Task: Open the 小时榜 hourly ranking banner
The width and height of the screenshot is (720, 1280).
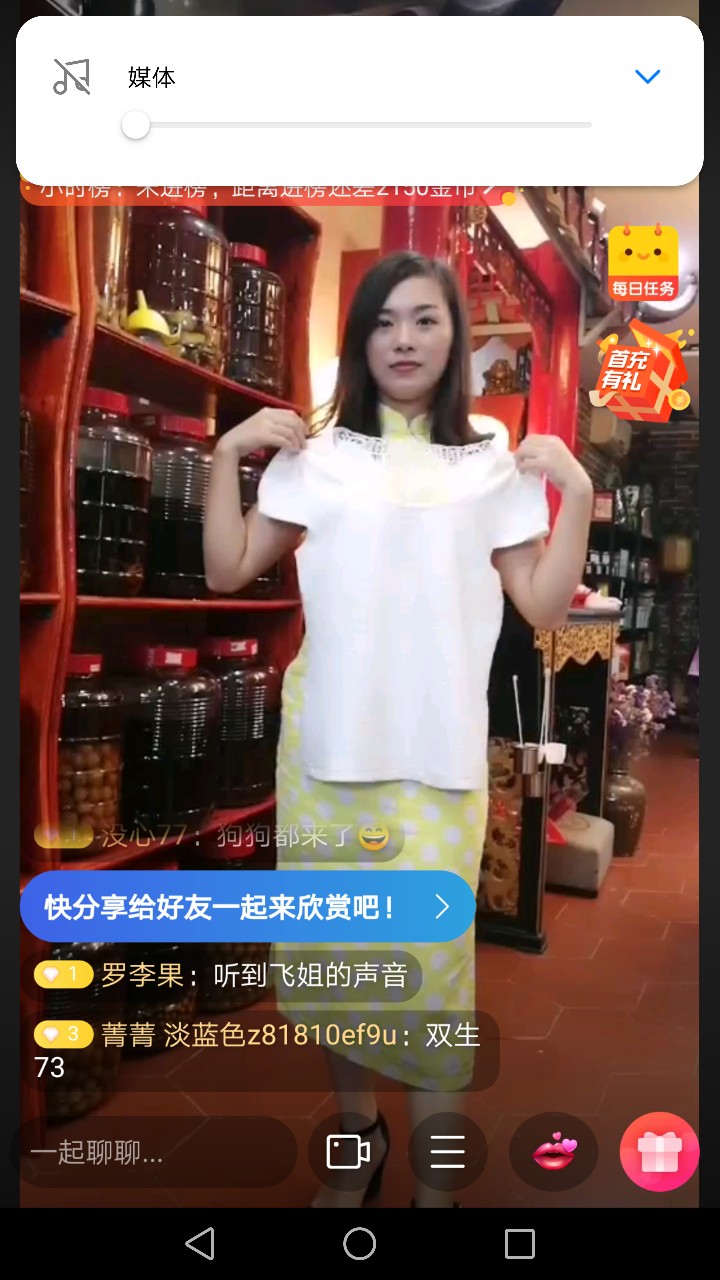Action: [262, 189]
